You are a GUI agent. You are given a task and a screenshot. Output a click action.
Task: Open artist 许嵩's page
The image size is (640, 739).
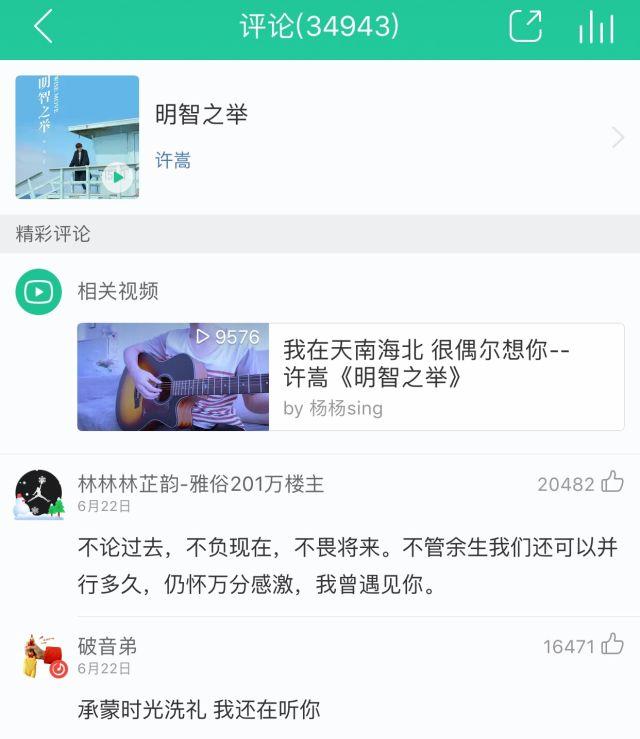tap(173, 160)
